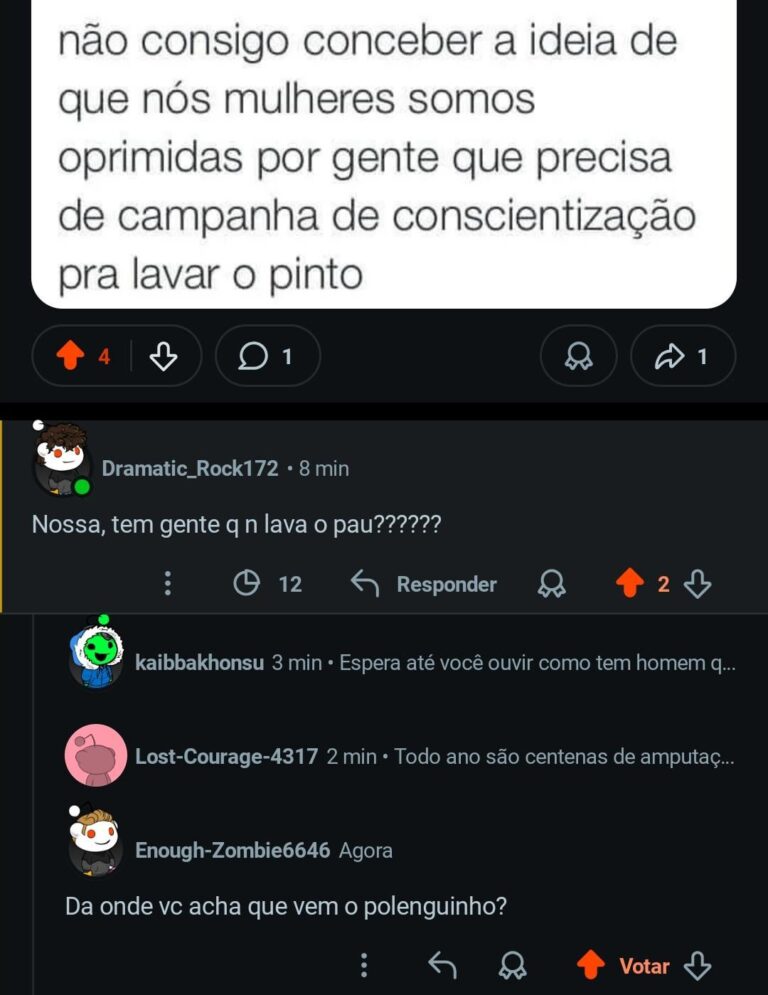768x995 pixels.
Task: Downvote the post about mulheres oprimidas
Action: click(x=163, y=356)
